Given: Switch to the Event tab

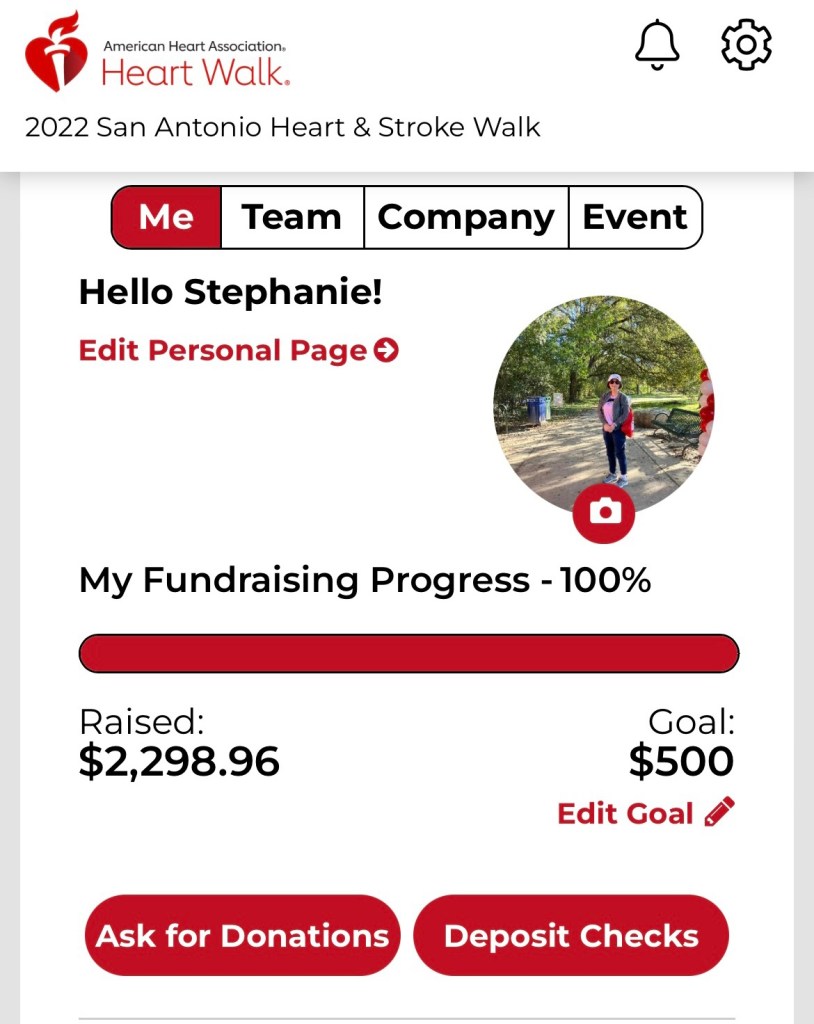Looking at the screenshot, I should (x=635, y=217).
